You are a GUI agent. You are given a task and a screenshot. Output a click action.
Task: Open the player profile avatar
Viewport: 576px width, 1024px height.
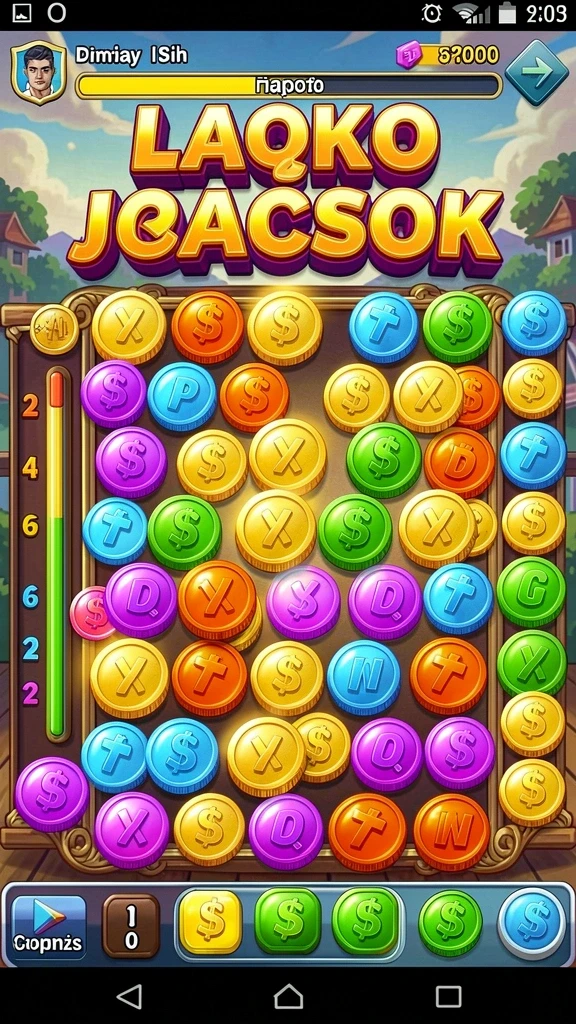click(x=38, y=72)
